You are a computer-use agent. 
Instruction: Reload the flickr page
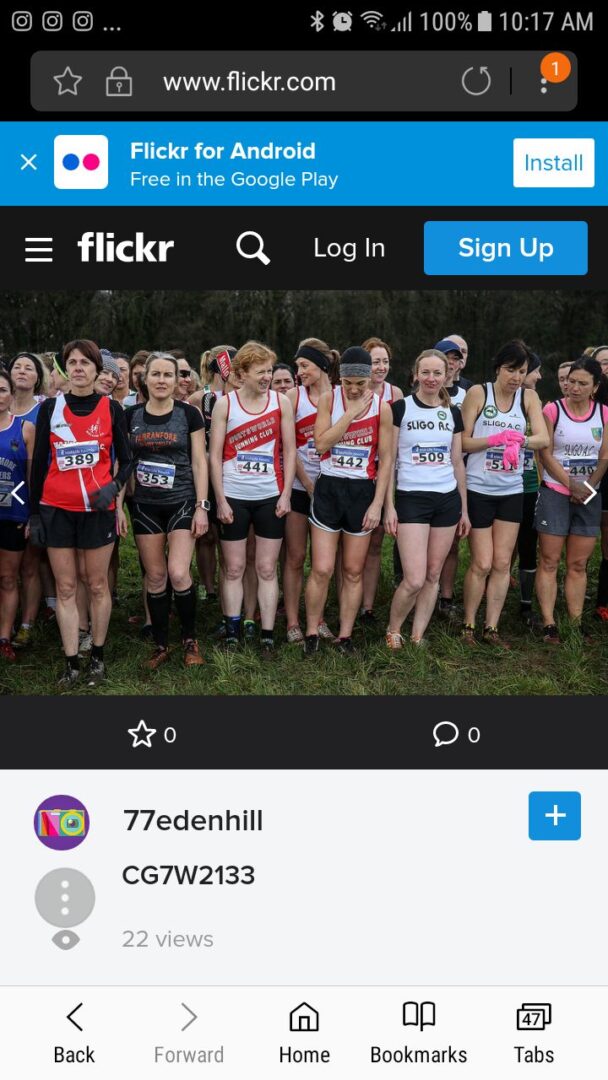tap(476, 81)
